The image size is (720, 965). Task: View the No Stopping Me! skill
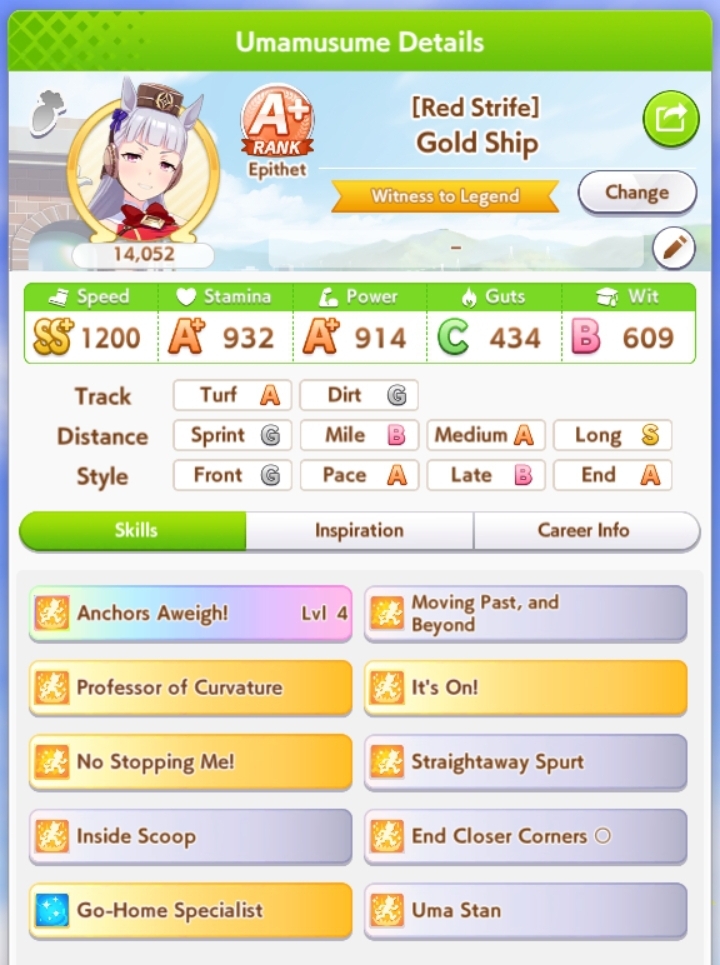[x=190, y=762]
